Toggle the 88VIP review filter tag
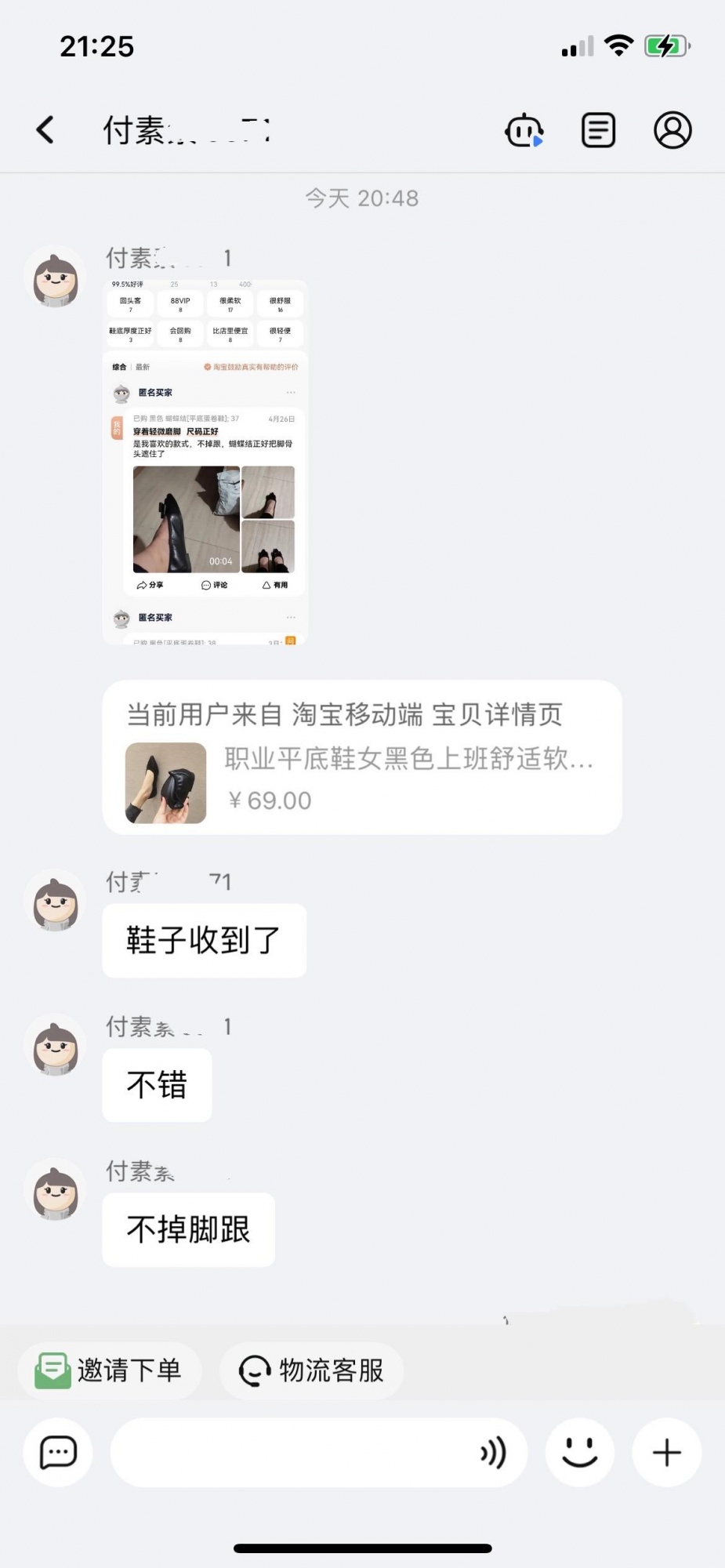 point(179,304)
